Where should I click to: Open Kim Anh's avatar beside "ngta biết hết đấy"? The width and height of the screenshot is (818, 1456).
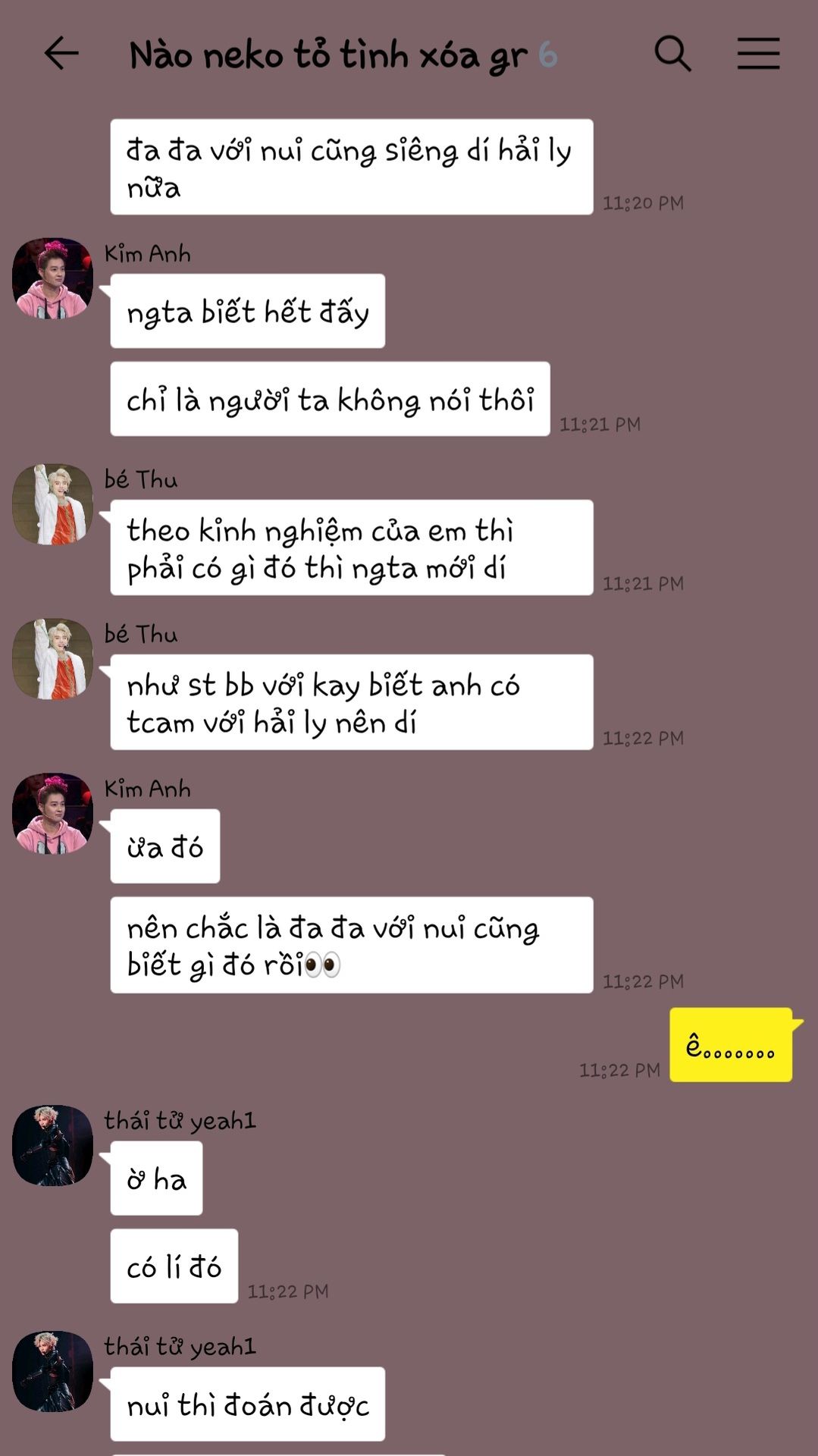pos(52,278)
